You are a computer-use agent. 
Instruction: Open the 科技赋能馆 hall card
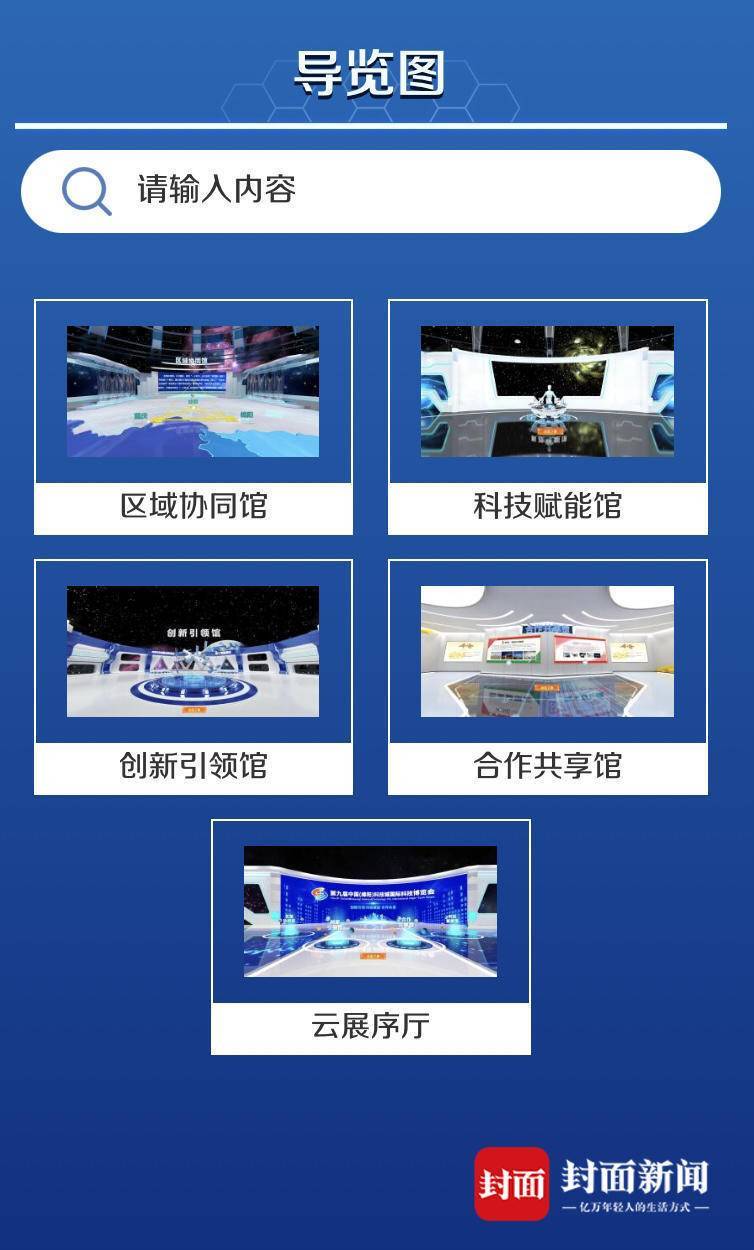point(547,416)
